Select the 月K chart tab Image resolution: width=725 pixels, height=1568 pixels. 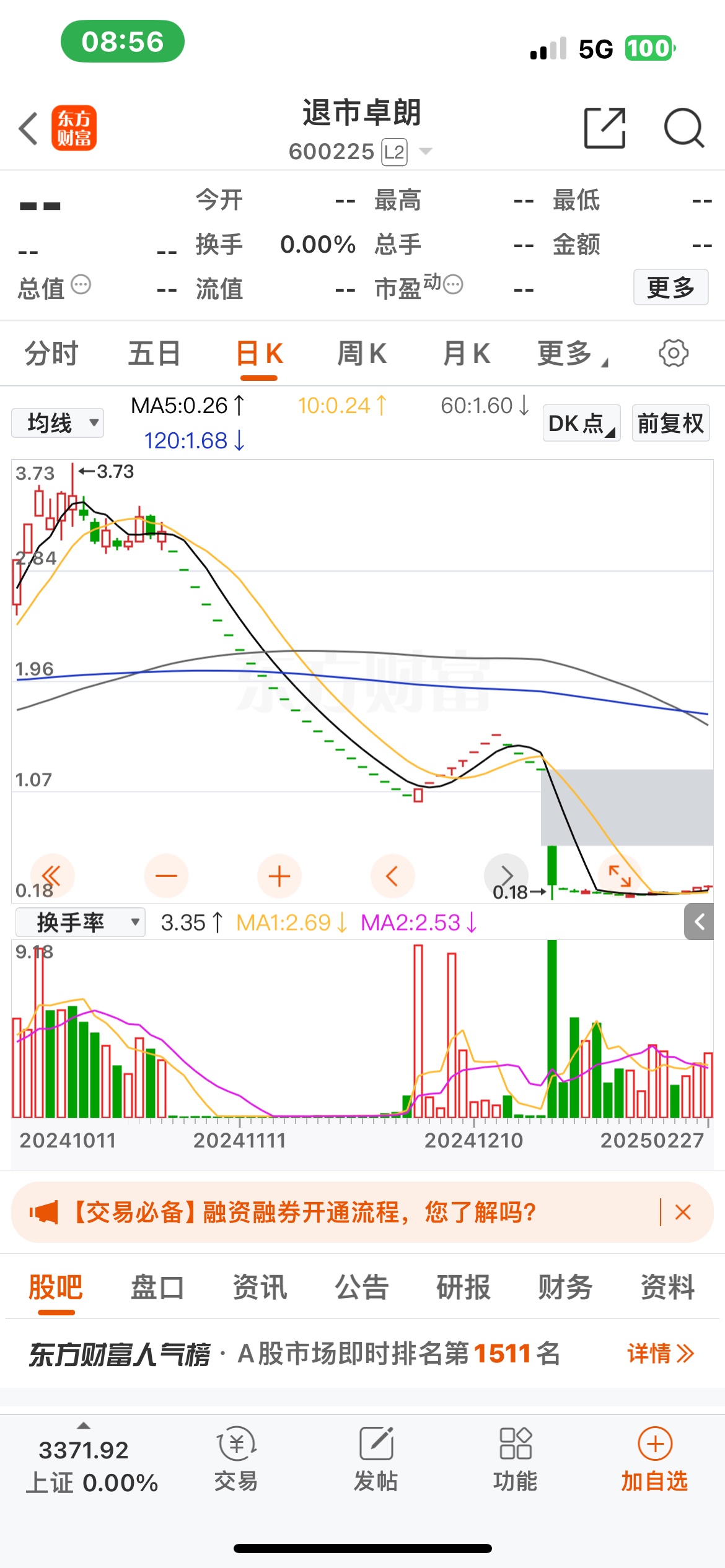(x=466, y=354)
